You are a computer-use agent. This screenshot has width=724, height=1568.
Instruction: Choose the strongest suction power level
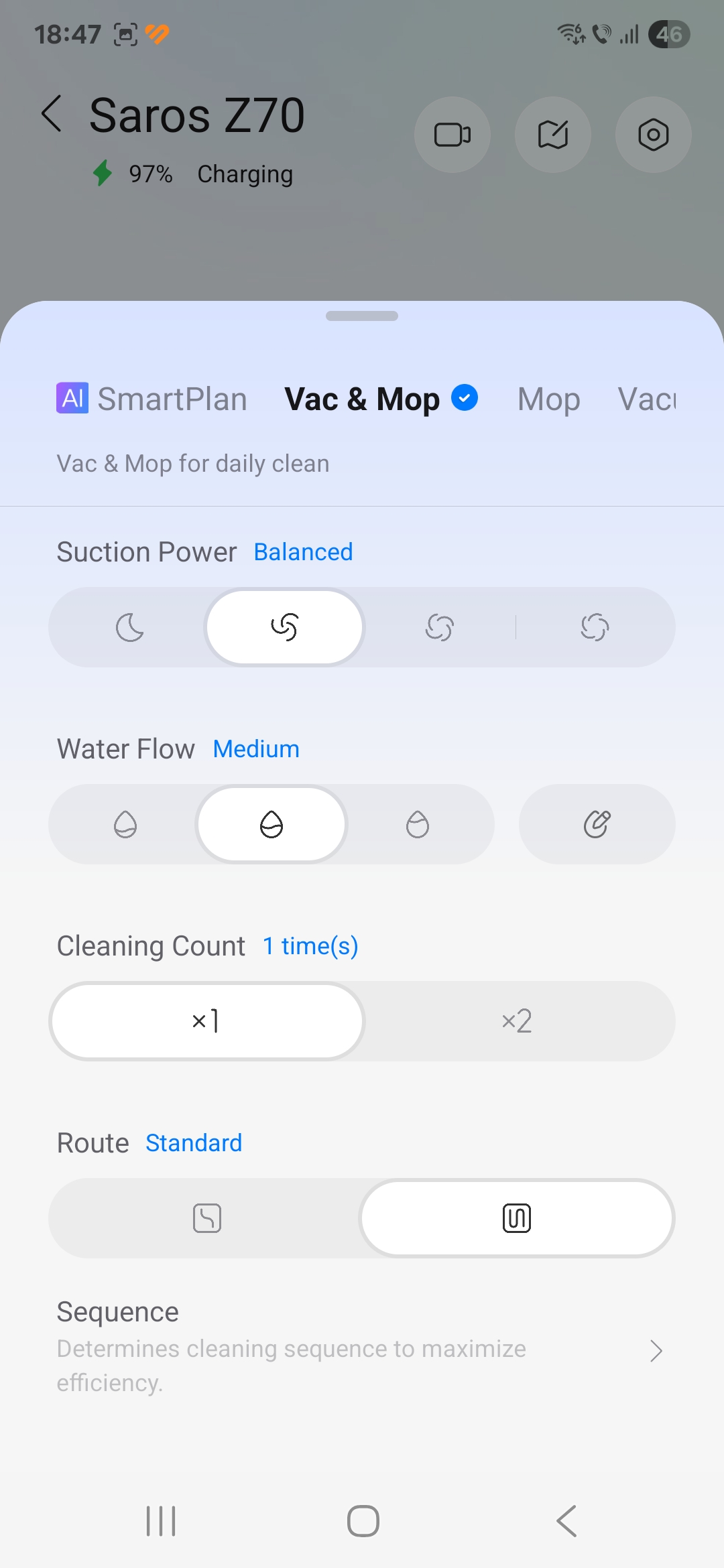[595, 627]
